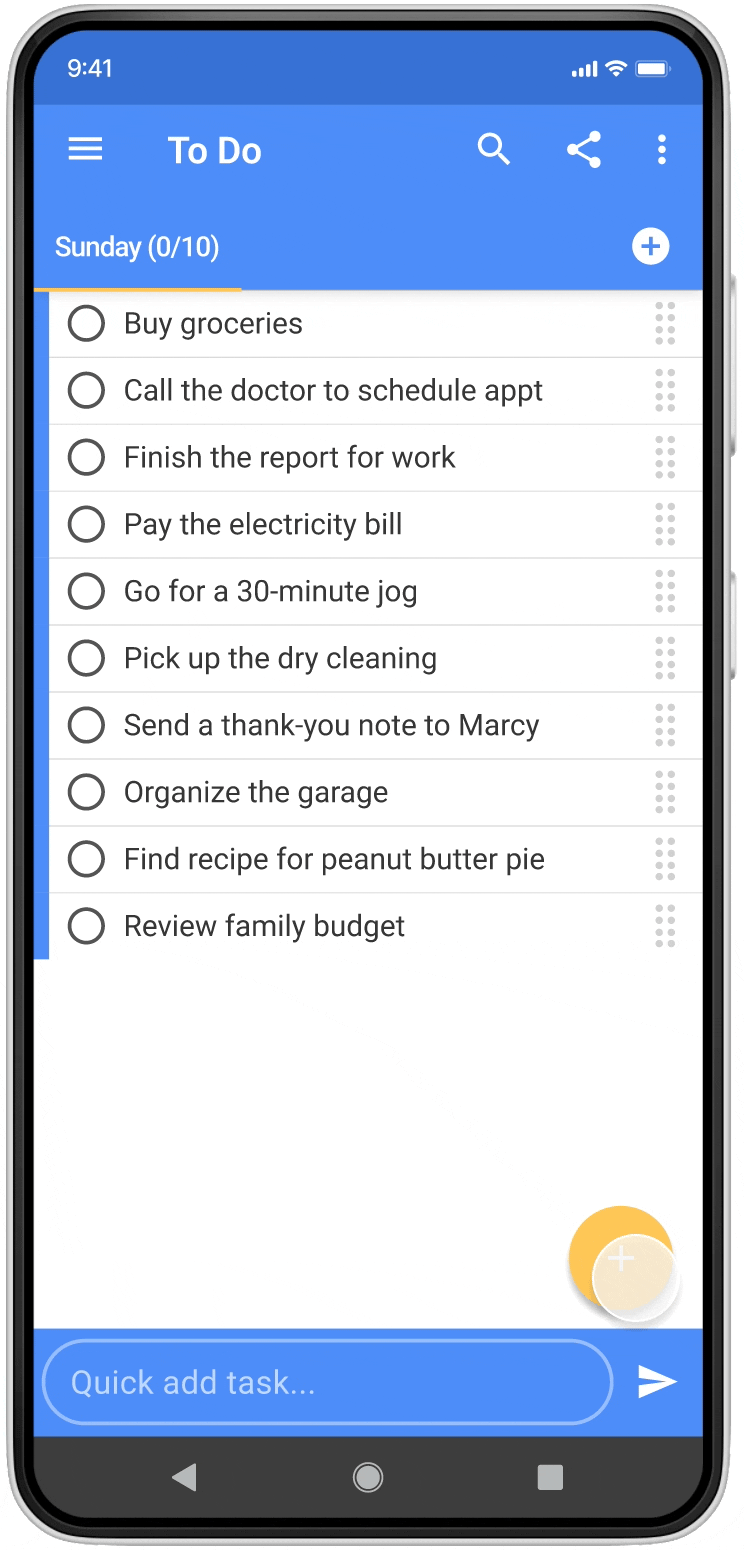The width and height of the screenshot is (744, 1550).
Task: Open the Go for a 30-minute jog task
Action: 270,592
